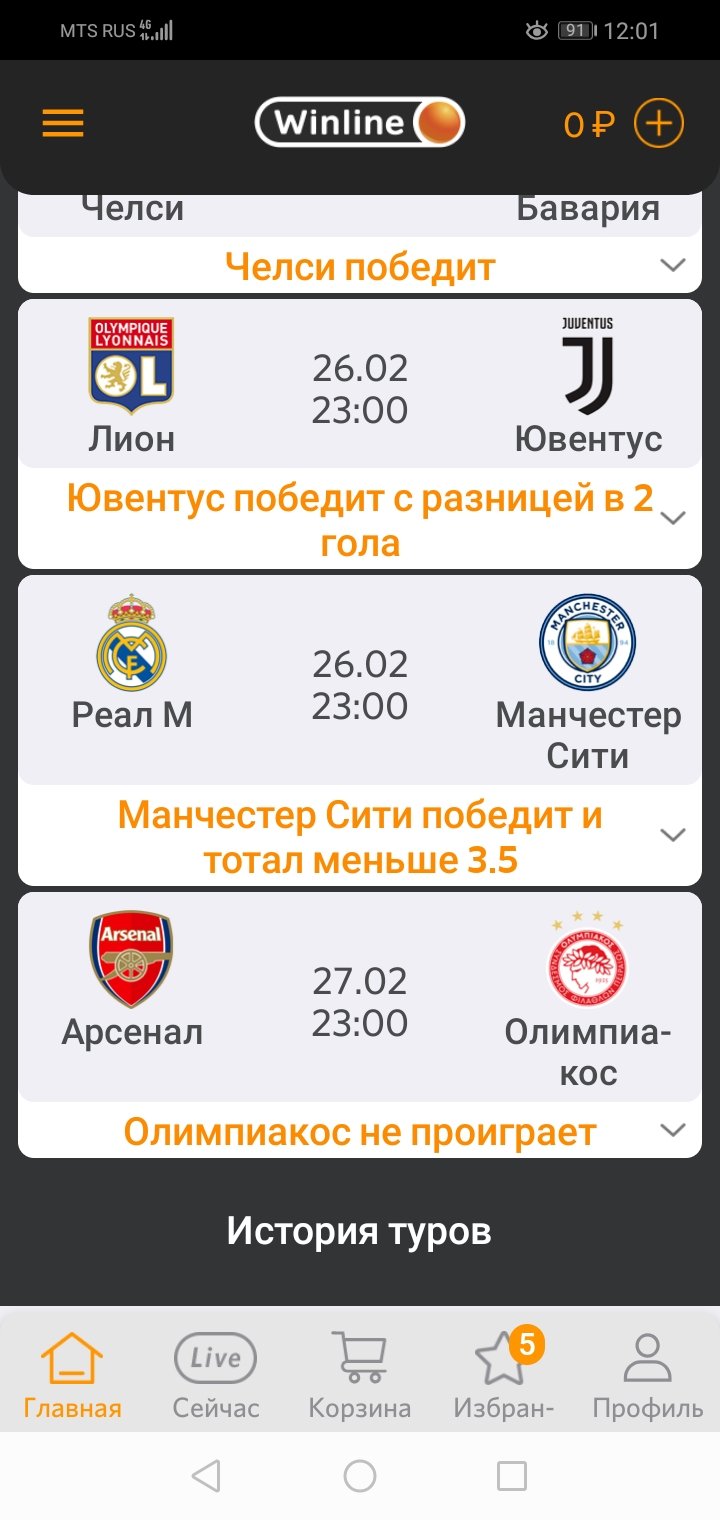This screenshot has width=720, height=1520.
Task: Add funds with the plus button
Action: pyautogui.click(x=659, y=124)
